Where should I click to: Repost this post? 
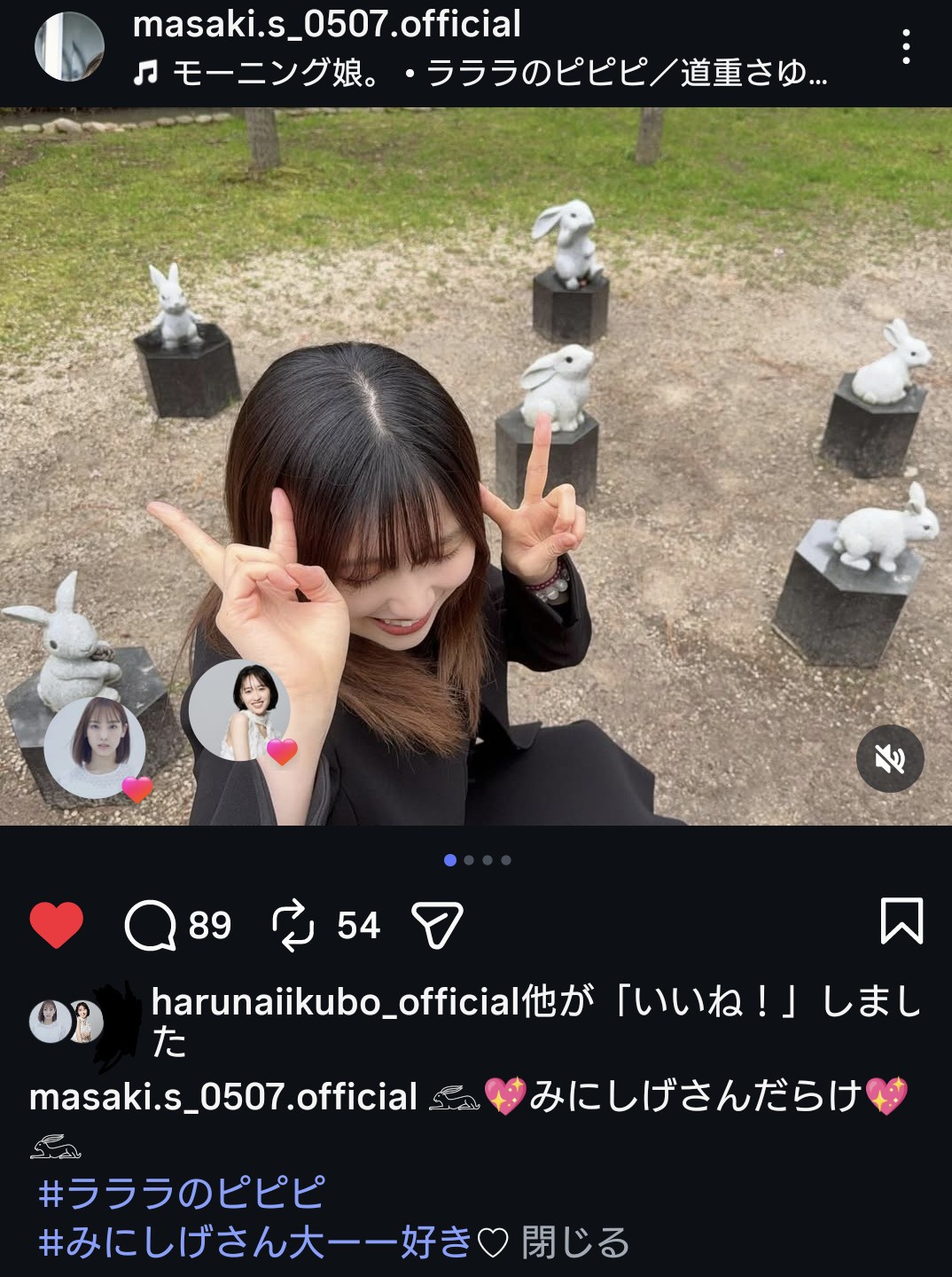[x=293, y=926]
